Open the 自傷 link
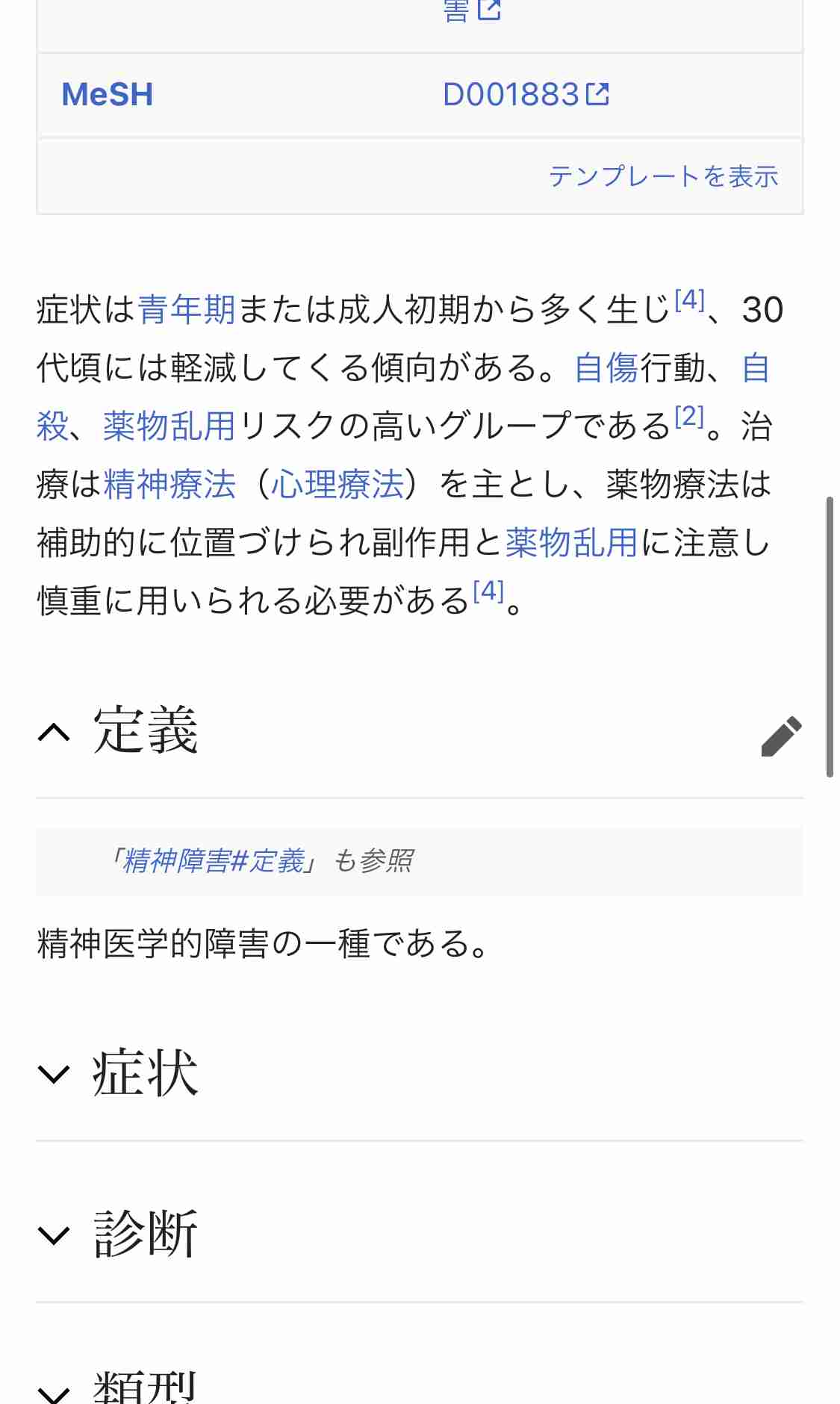The image size is (840, 1404). [606, 367]
